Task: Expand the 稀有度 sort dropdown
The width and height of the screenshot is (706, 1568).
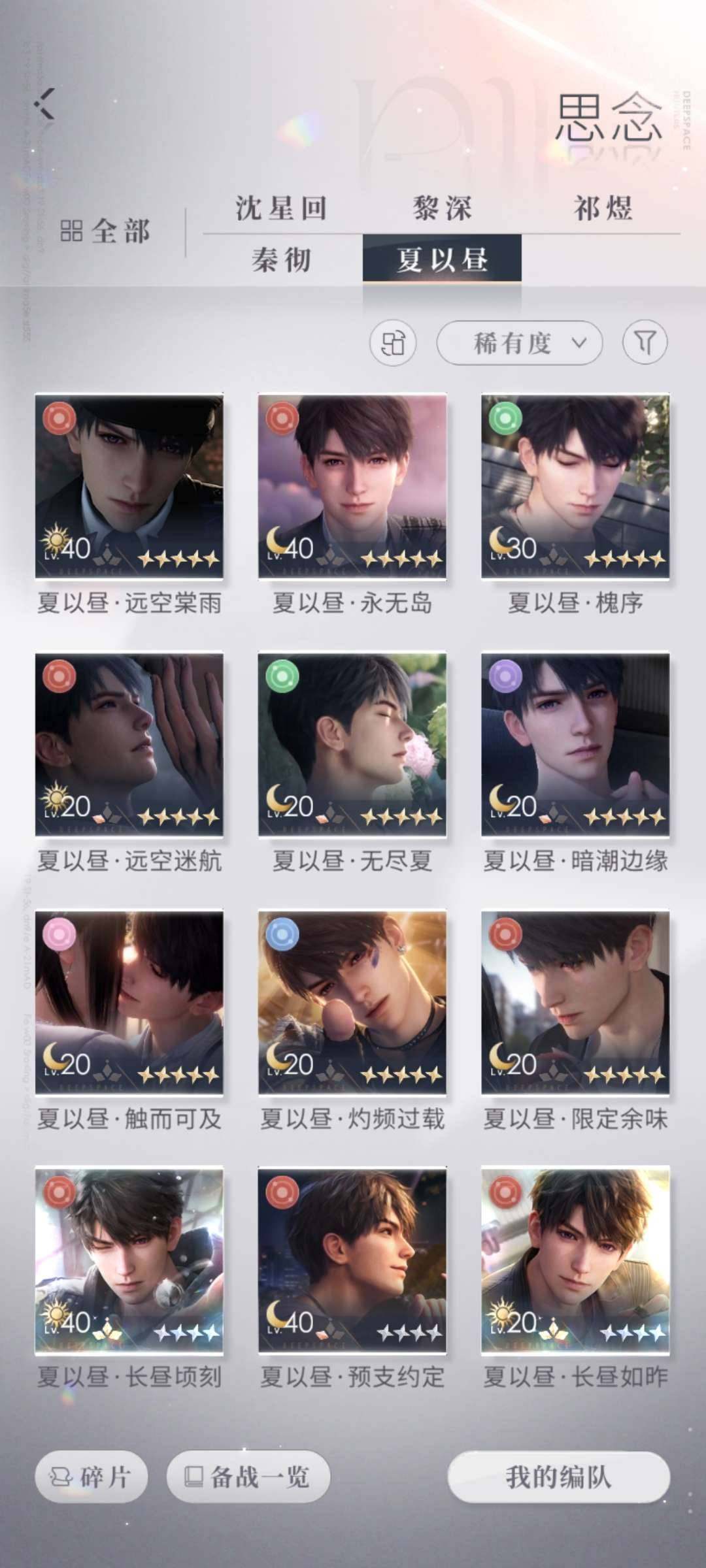Action: coord(519,342)
